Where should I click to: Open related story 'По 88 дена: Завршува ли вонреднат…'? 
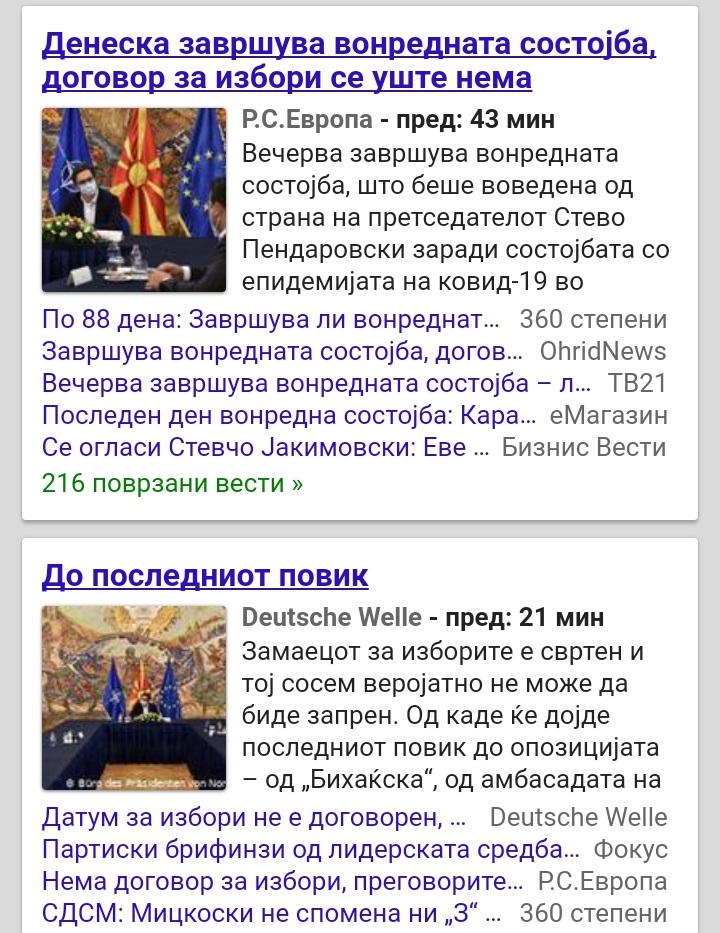click(270, 320)
